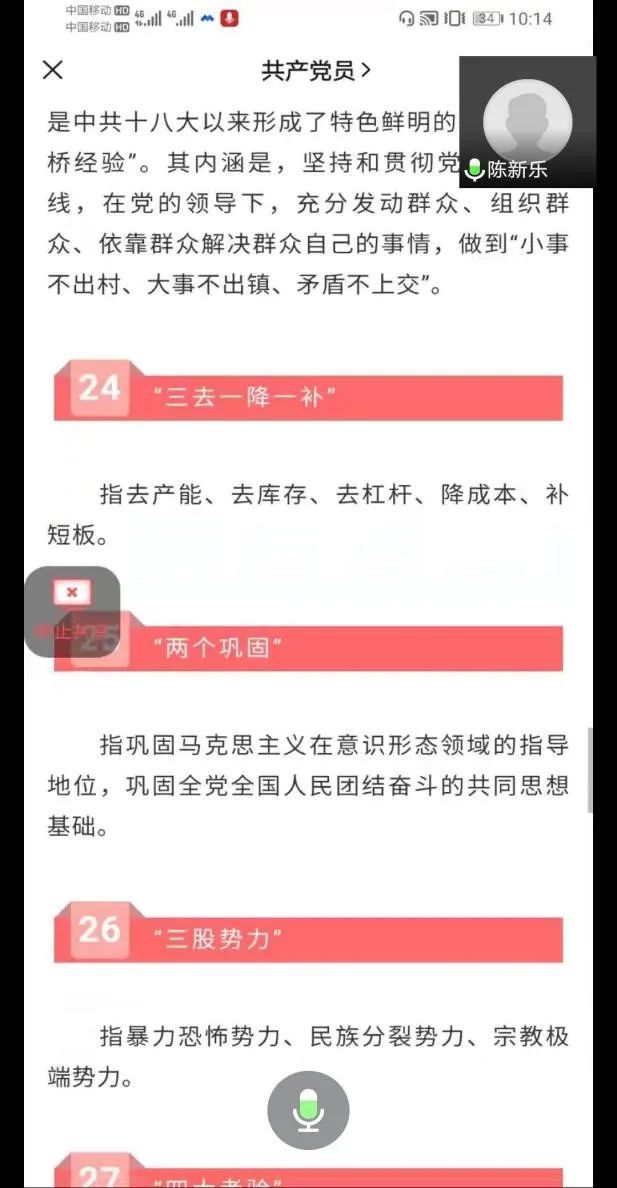Tap the floating stop-sharing button
This screenshot has width=617, height=1188.
(x=72, y=611)
